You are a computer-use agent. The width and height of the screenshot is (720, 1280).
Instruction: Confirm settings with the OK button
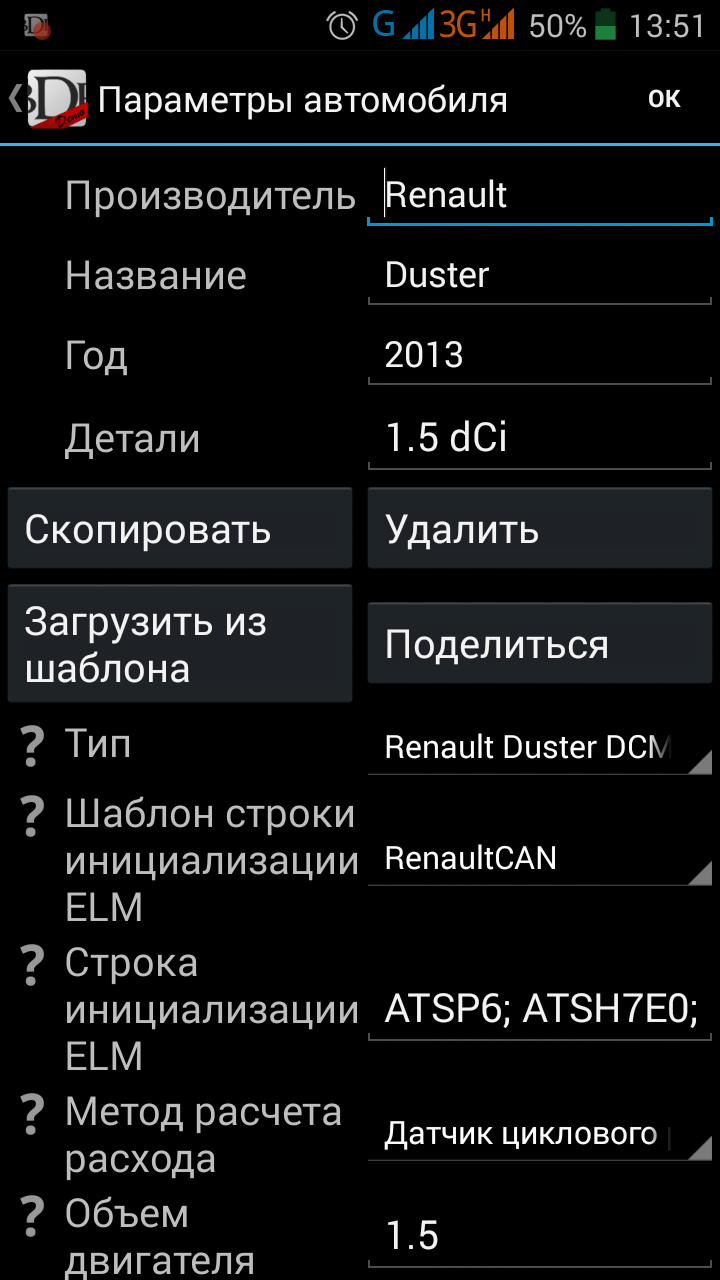(x=664, y=98)
